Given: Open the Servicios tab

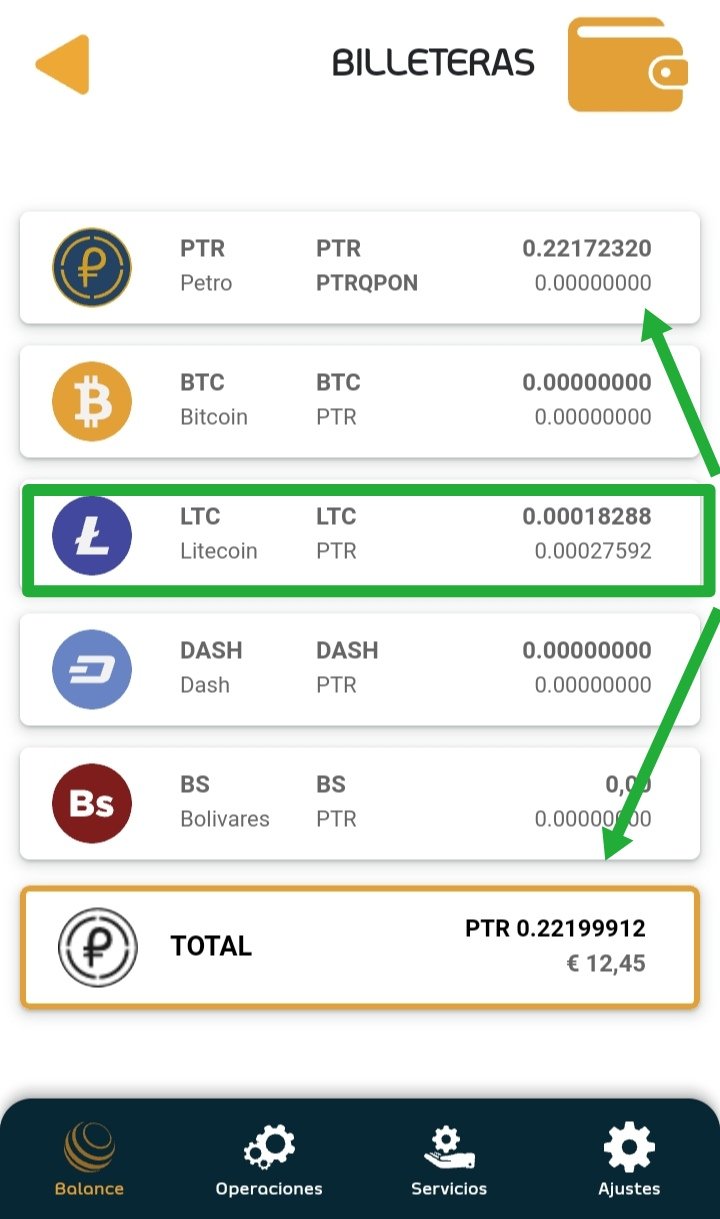Looking at the screenshot, I should [449, 1160].
